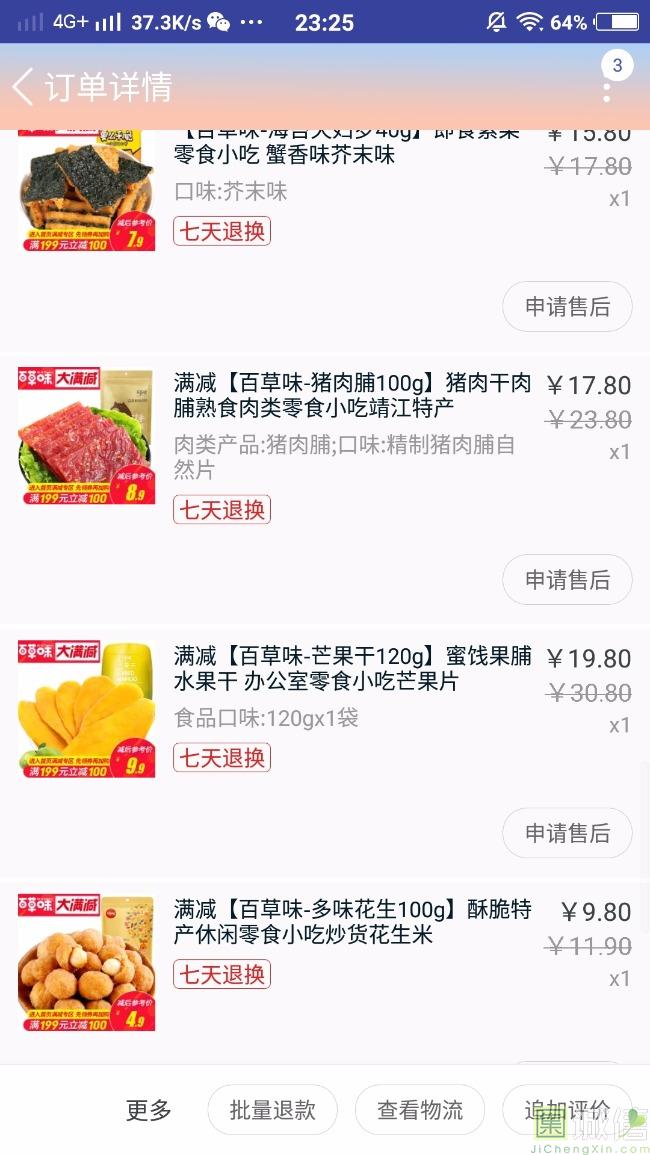Open the three-dot overflow menu
650x1155 pixels.
[606, 91]
